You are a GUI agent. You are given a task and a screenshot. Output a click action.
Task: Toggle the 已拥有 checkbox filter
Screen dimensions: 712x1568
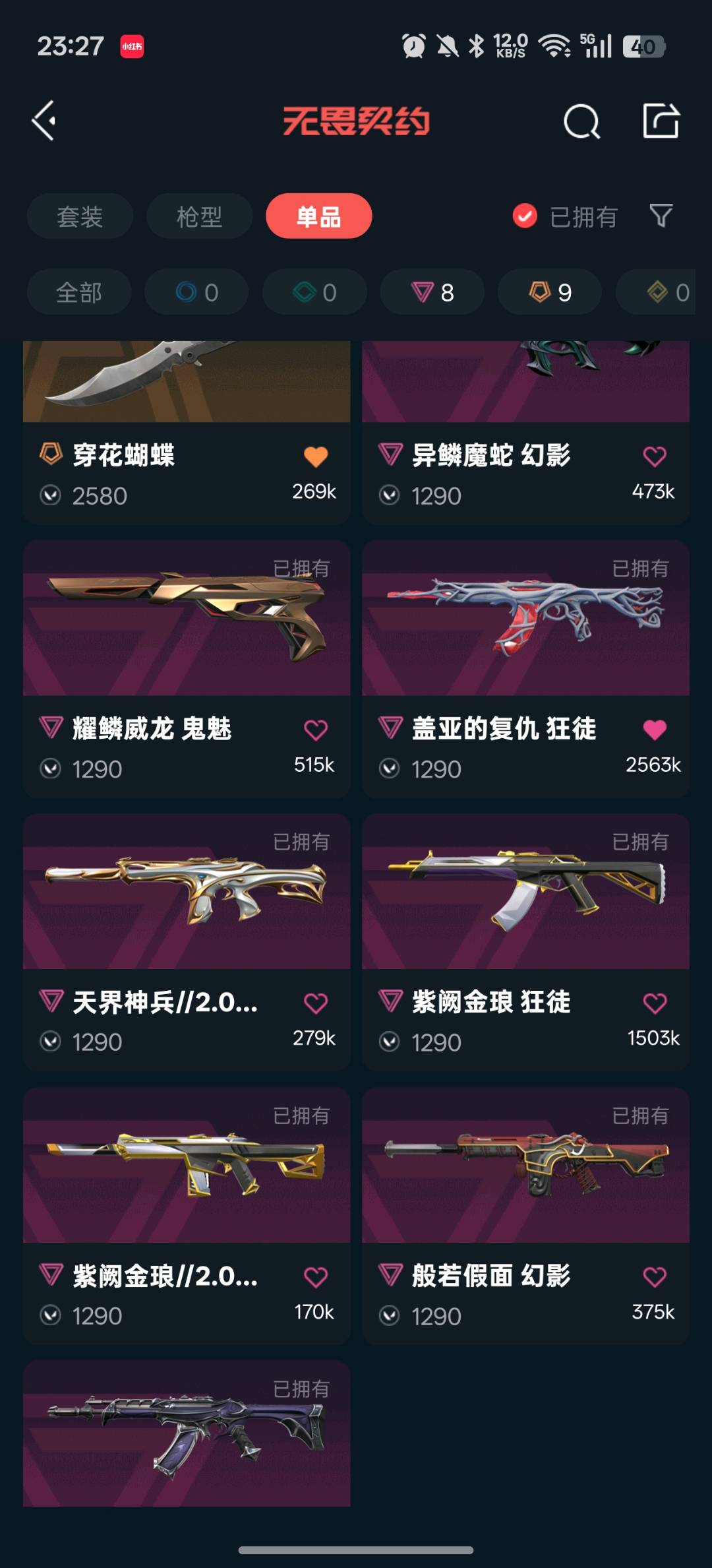[x=525, y=216]
